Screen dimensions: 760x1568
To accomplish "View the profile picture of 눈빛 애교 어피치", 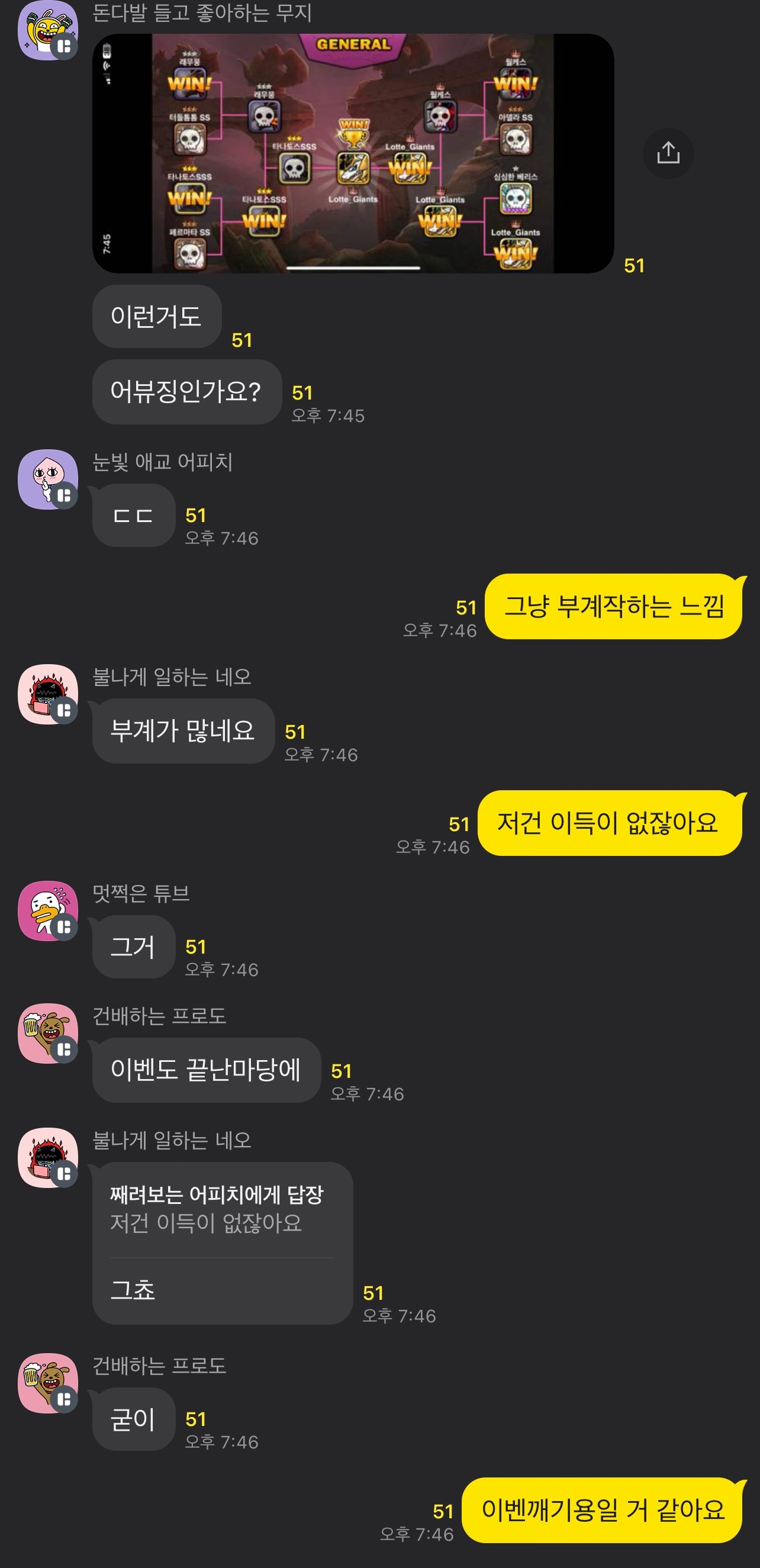I will [x=47, y=479].
